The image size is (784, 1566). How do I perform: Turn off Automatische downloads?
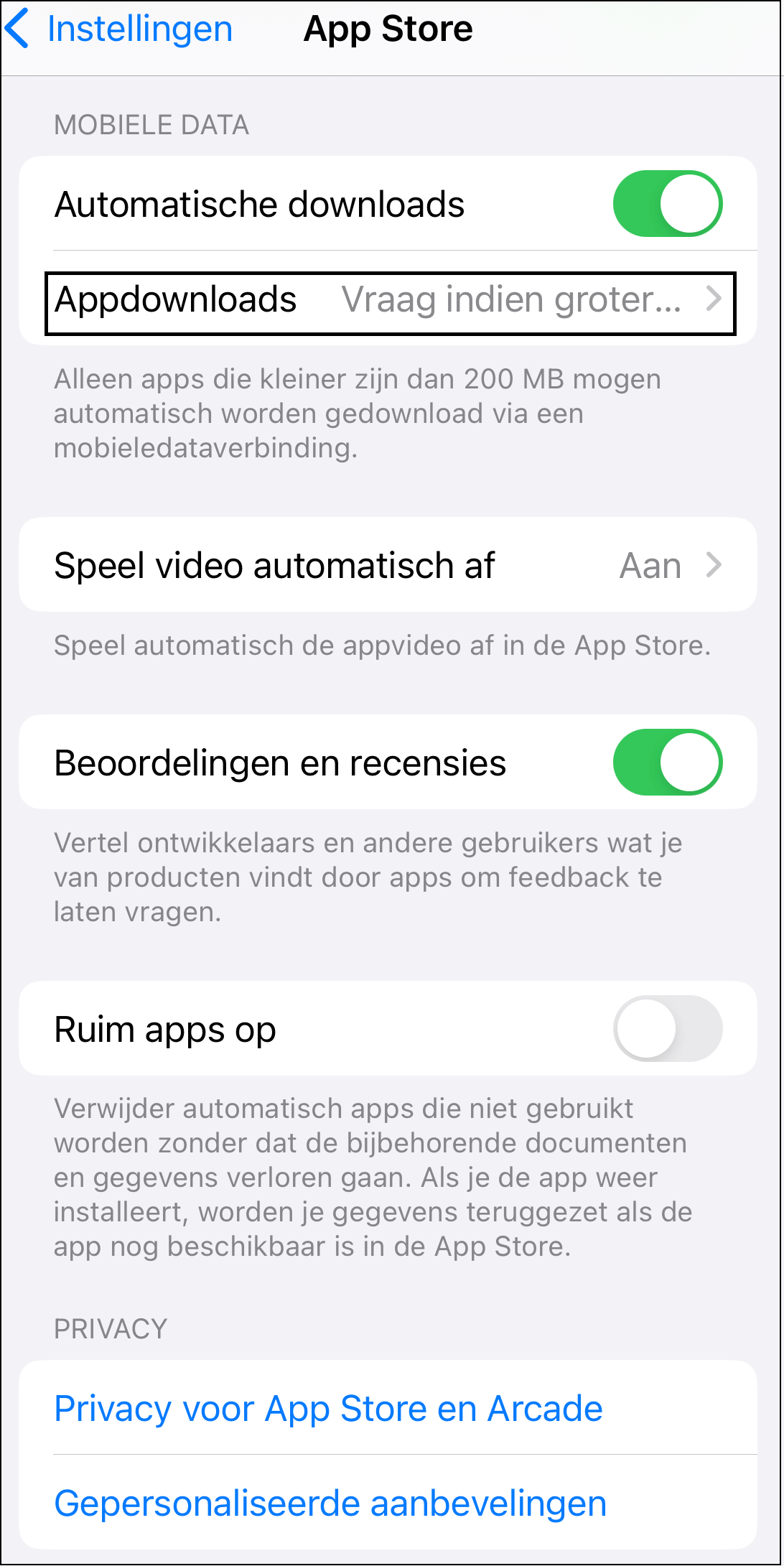tap(667, 204)
